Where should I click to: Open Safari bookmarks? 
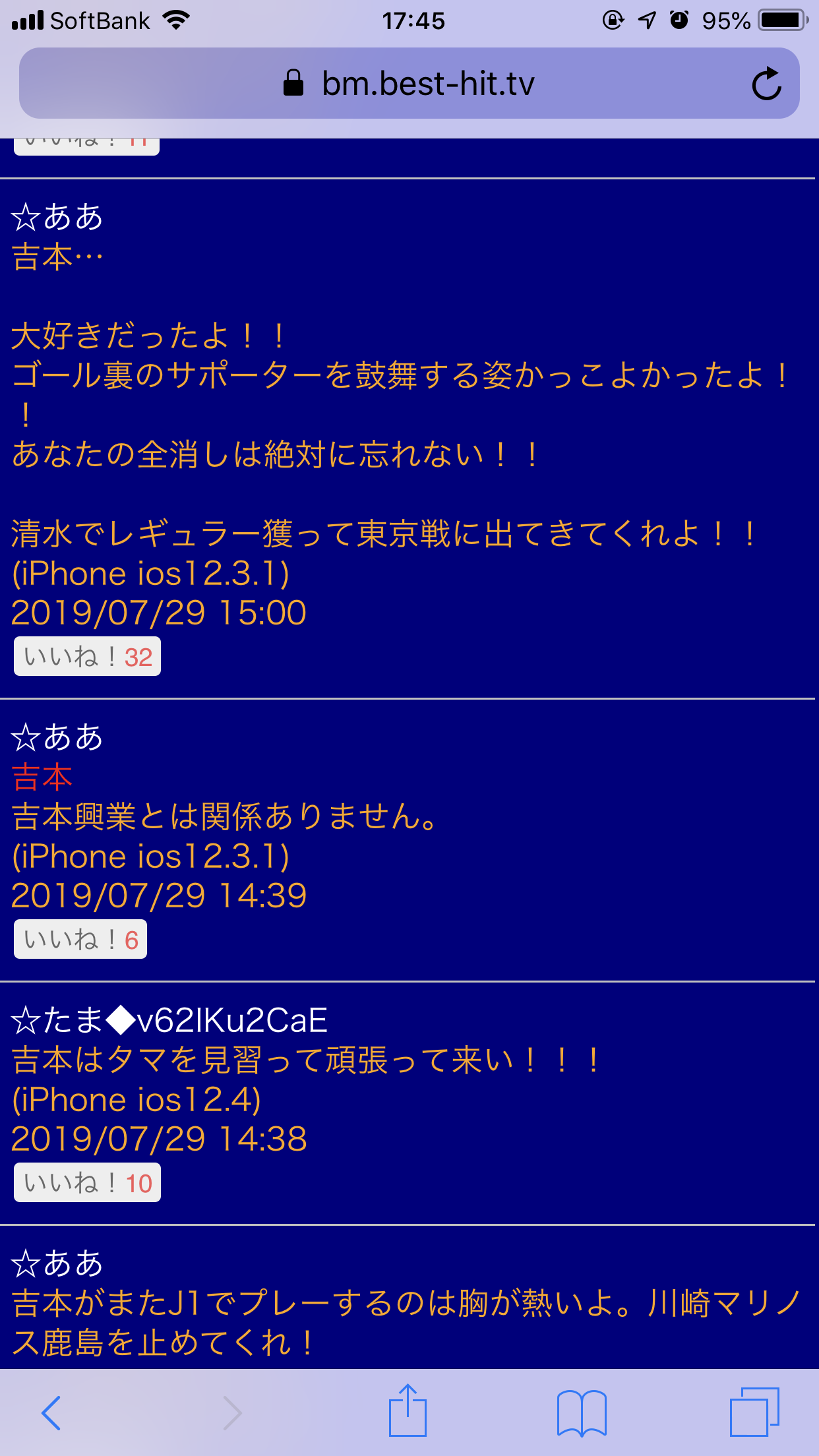pyautogui.click(x=582, y=1412)
